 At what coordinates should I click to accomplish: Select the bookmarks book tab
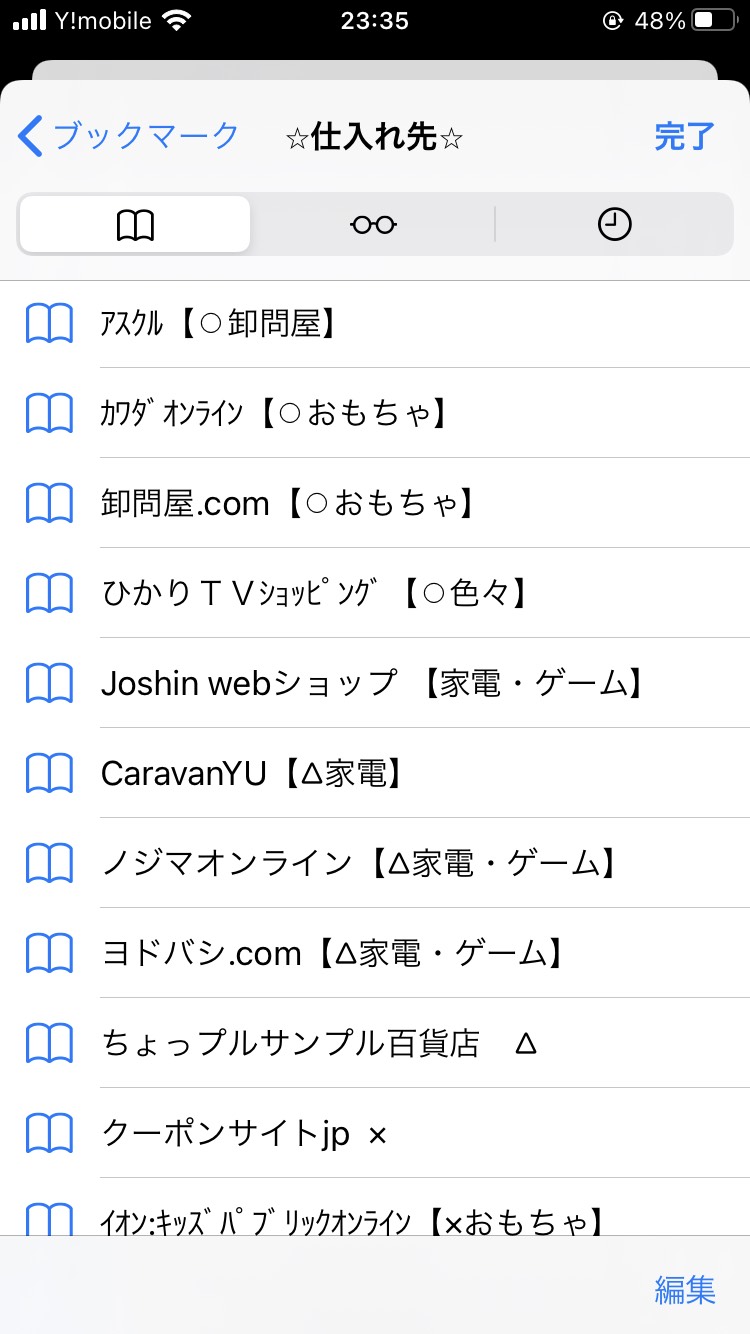[x=135, y=225]
